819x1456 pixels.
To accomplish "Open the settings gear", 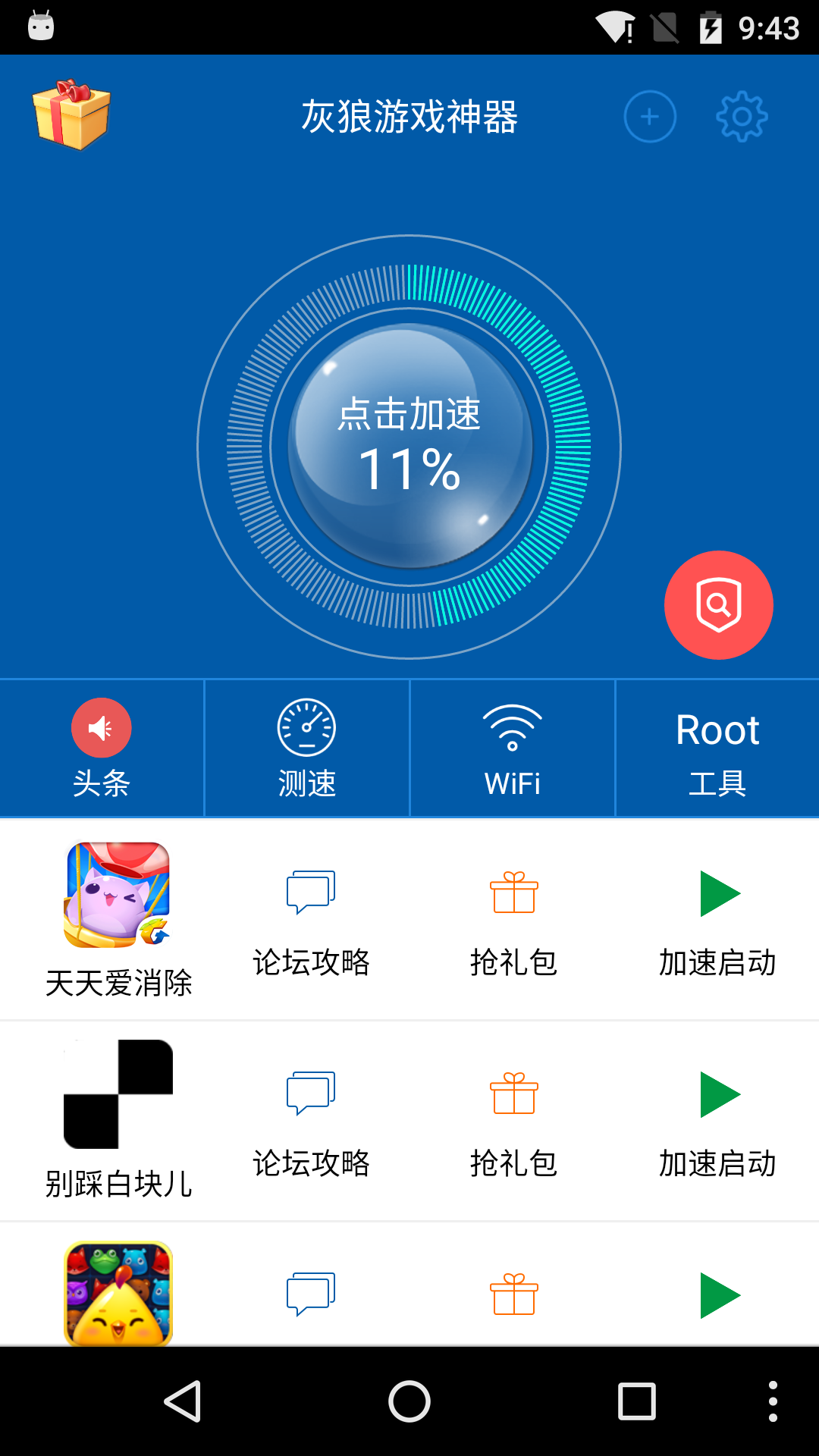I will [742, 117].
